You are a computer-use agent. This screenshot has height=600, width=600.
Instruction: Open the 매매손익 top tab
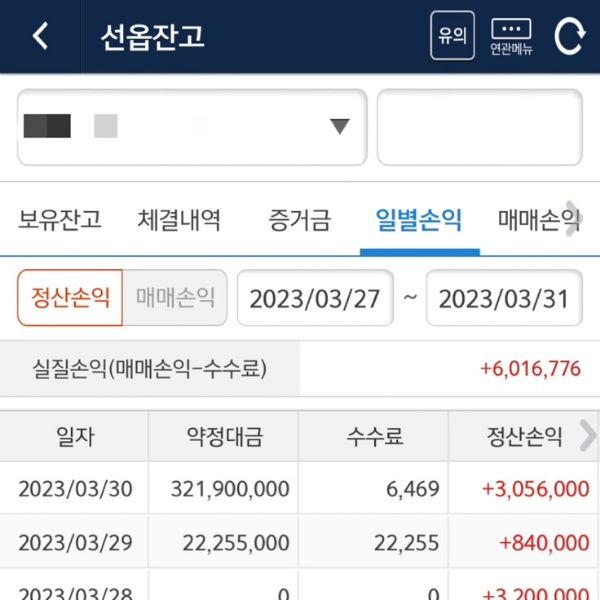pyautogui.click(x=536, y=219)
